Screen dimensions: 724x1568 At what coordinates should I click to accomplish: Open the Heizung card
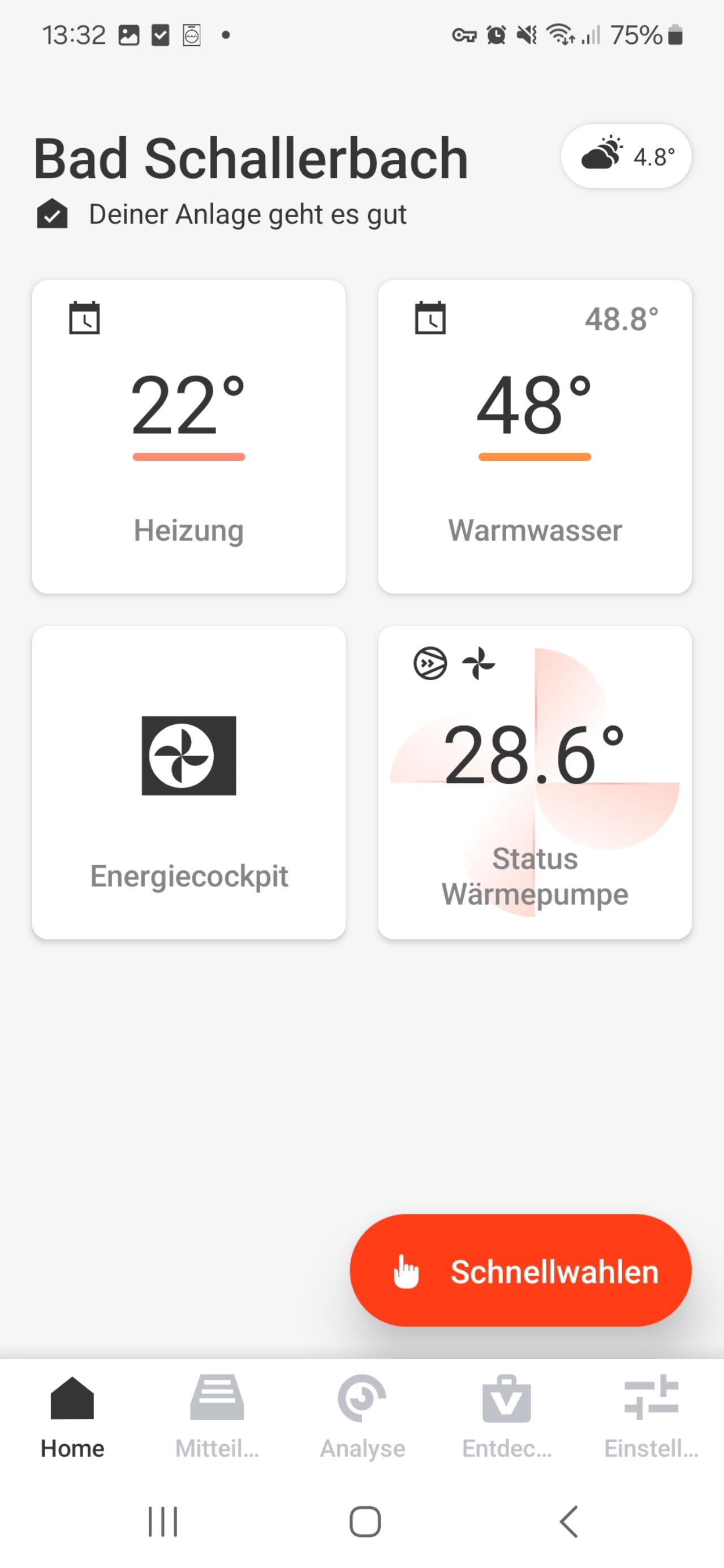pos(189,437)
